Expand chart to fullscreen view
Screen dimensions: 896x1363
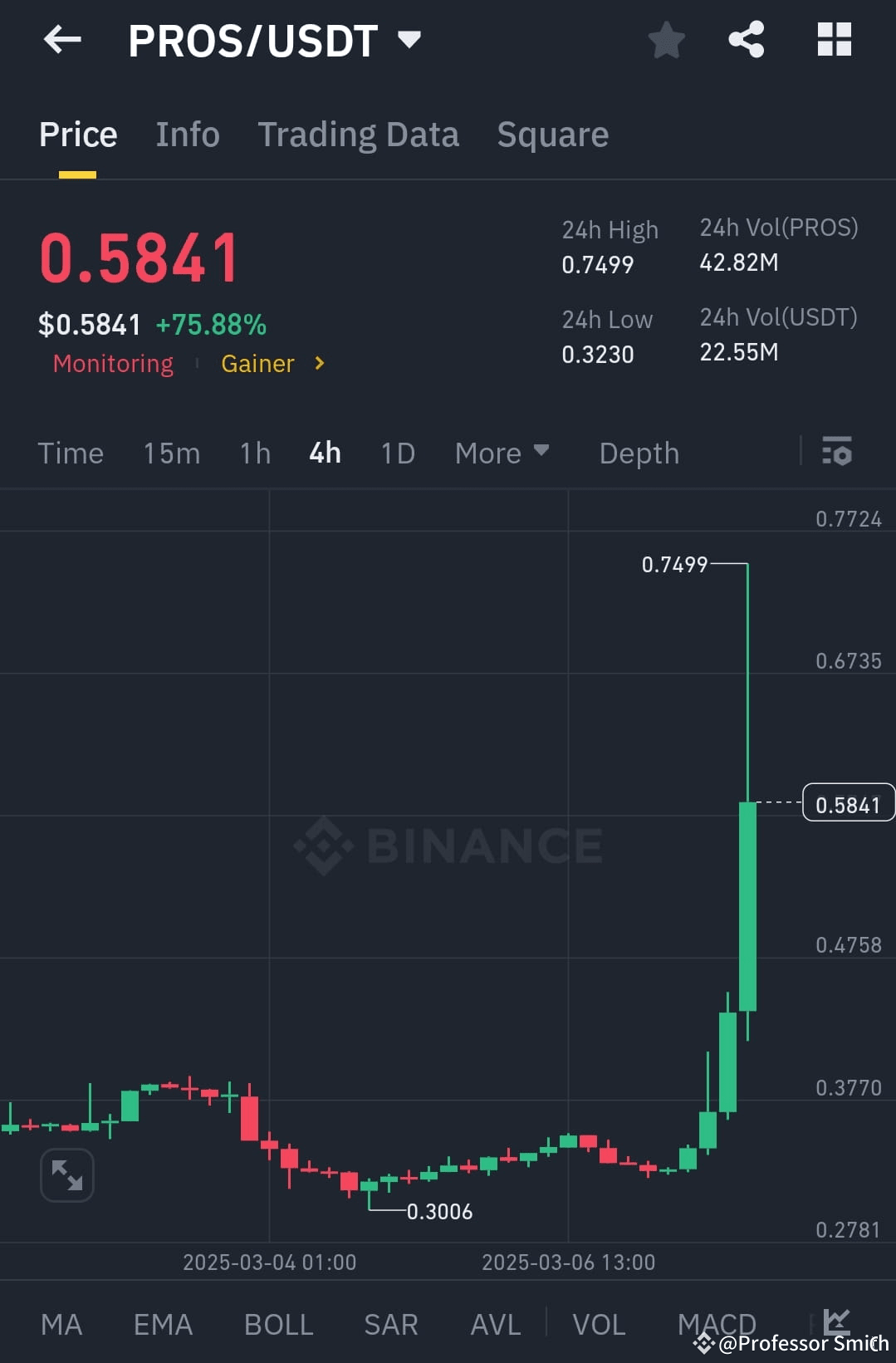point(66,1175)
